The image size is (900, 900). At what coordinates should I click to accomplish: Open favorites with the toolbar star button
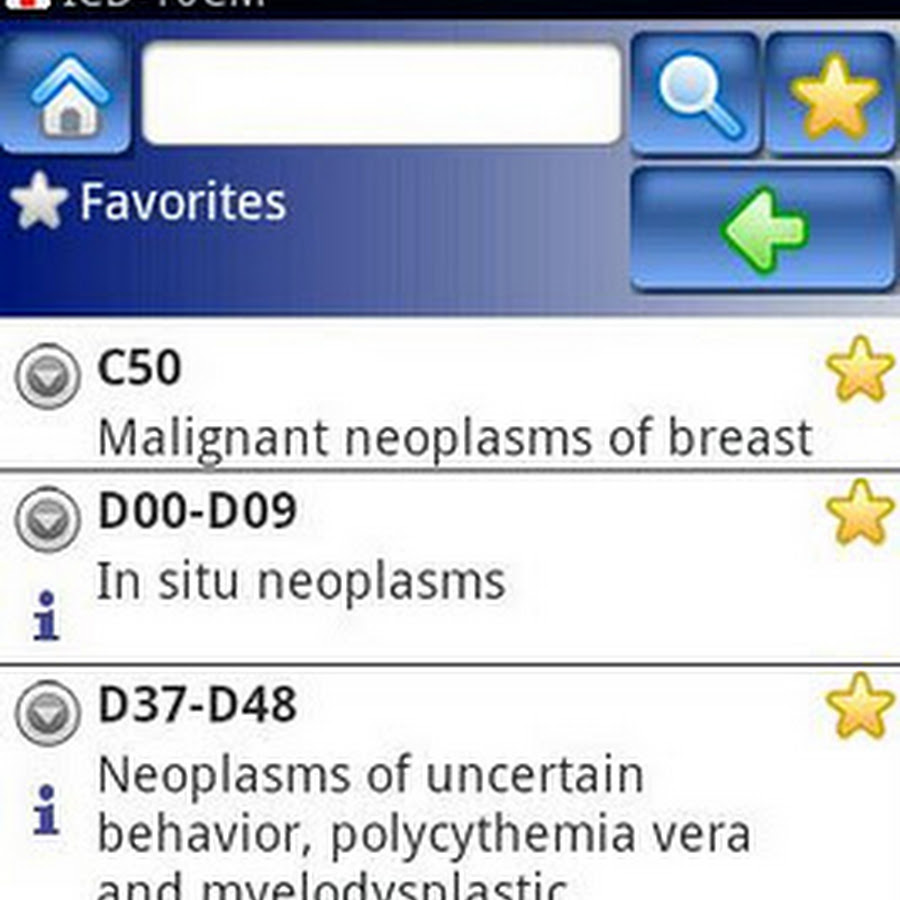[x=832, y=95]
